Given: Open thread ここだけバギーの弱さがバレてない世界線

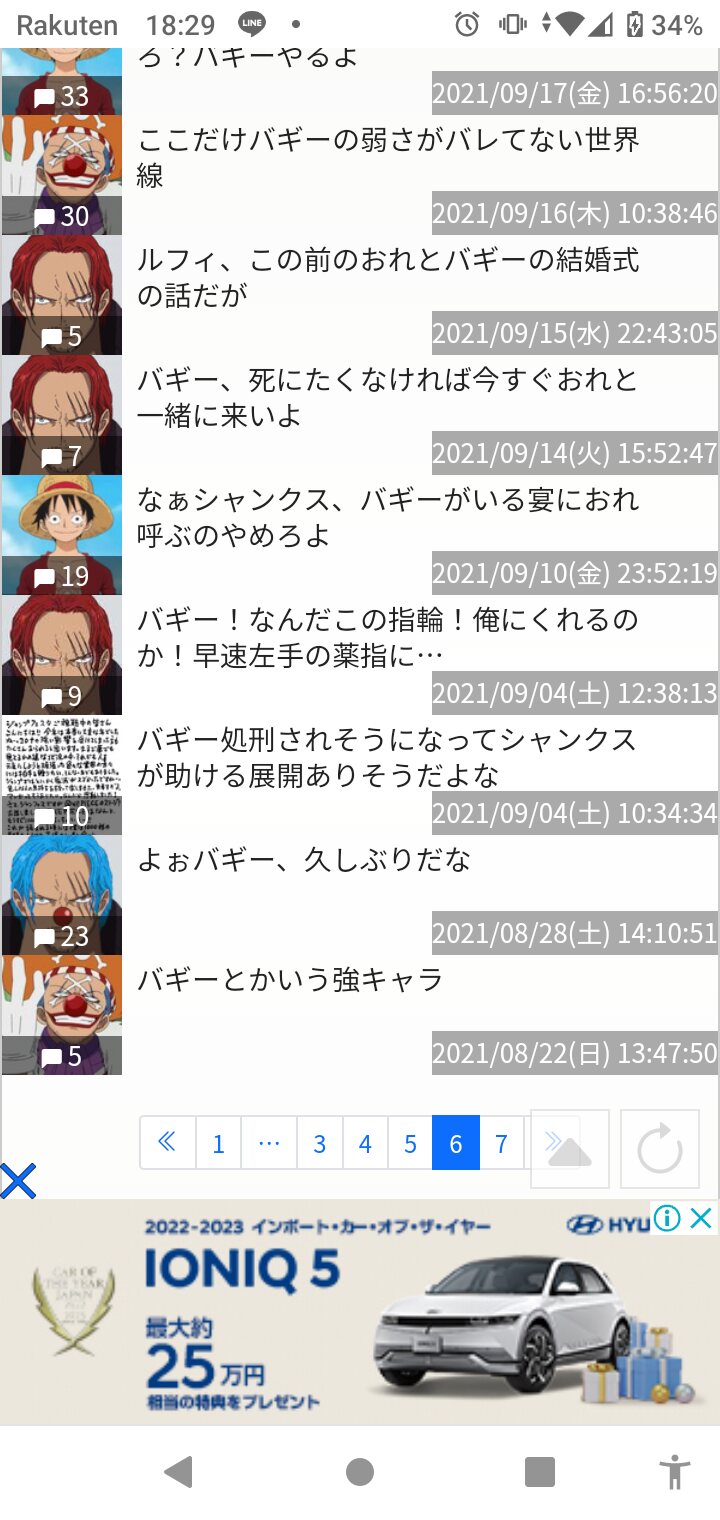Looking at the screenshot, I should pyautogui.click(x=388, y=158).
